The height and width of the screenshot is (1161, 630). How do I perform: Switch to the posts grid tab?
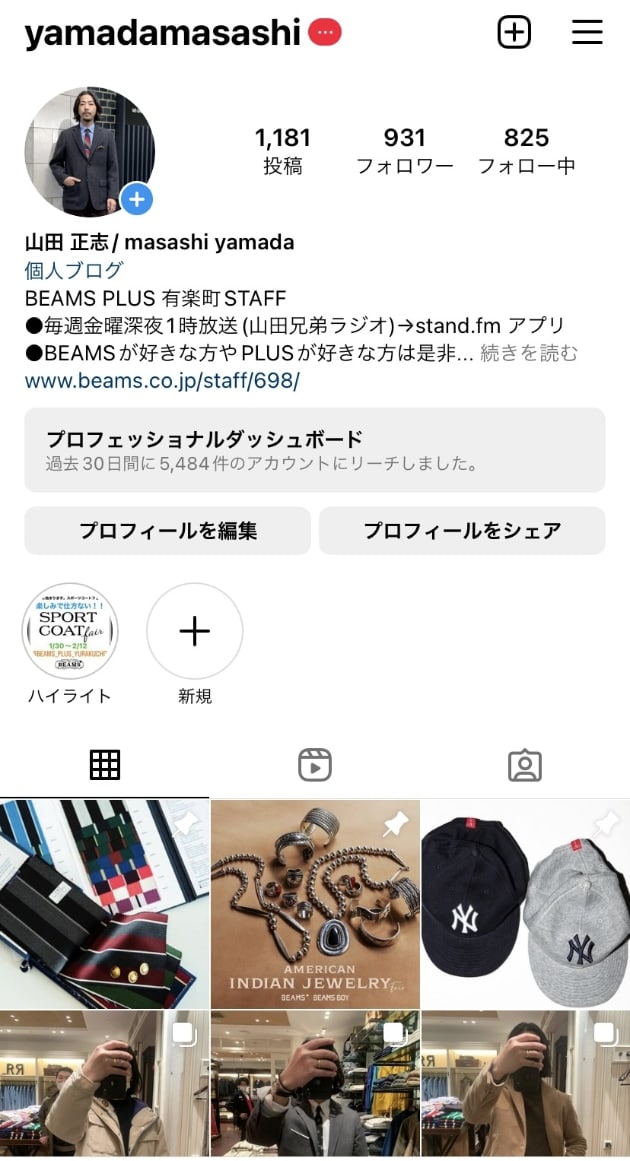(105, 765)
